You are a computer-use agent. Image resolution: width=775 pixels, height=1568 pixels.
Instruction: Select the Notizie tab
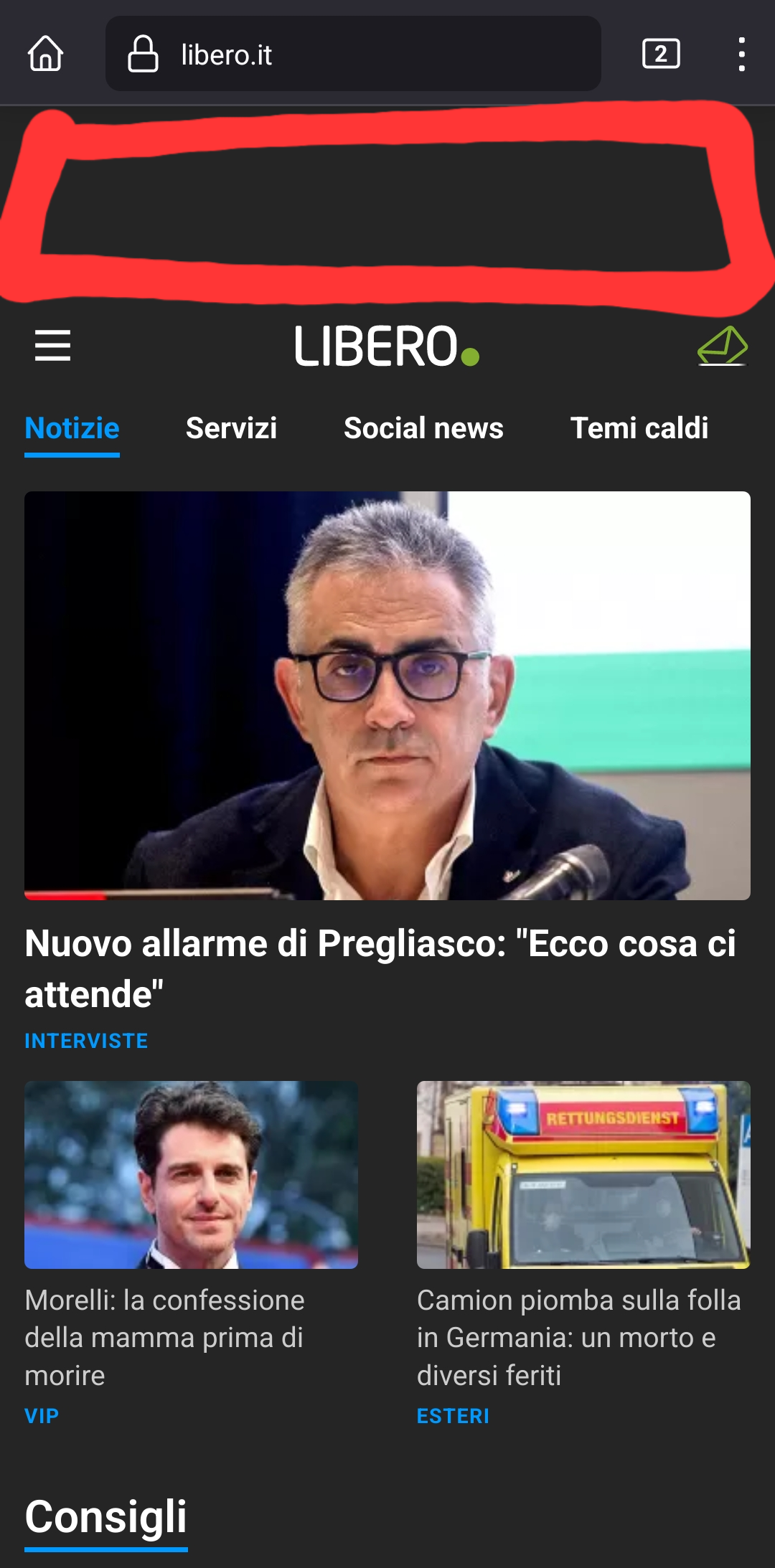pos(72,428)
